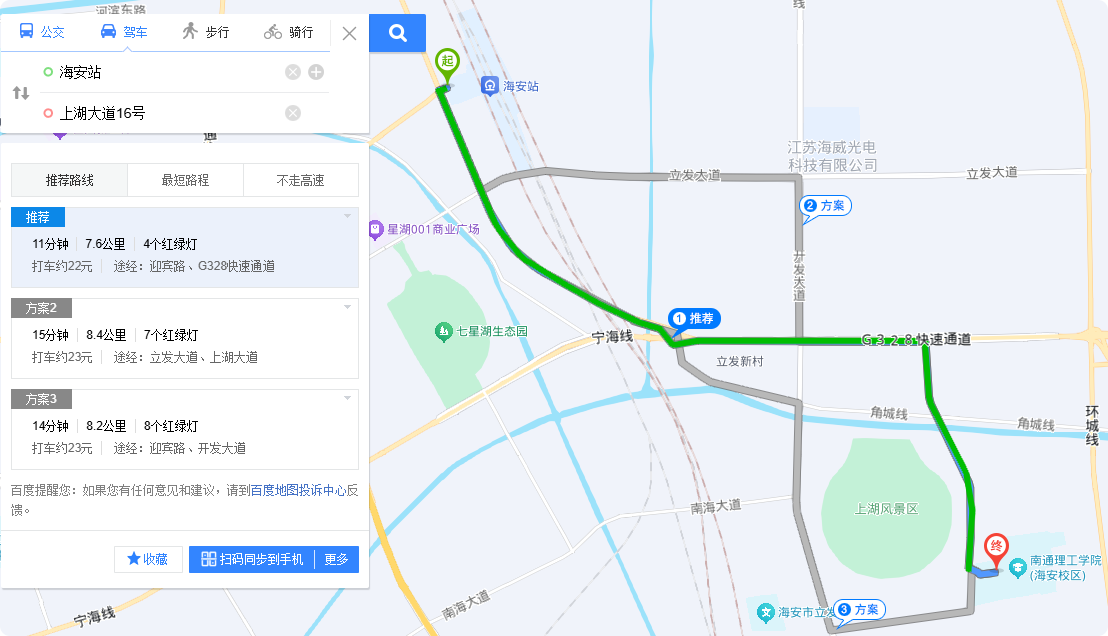The width and height of the screenshot is (1108, 636).
Task: Edit the 海安站 start point field
Action: pos(165,72)
